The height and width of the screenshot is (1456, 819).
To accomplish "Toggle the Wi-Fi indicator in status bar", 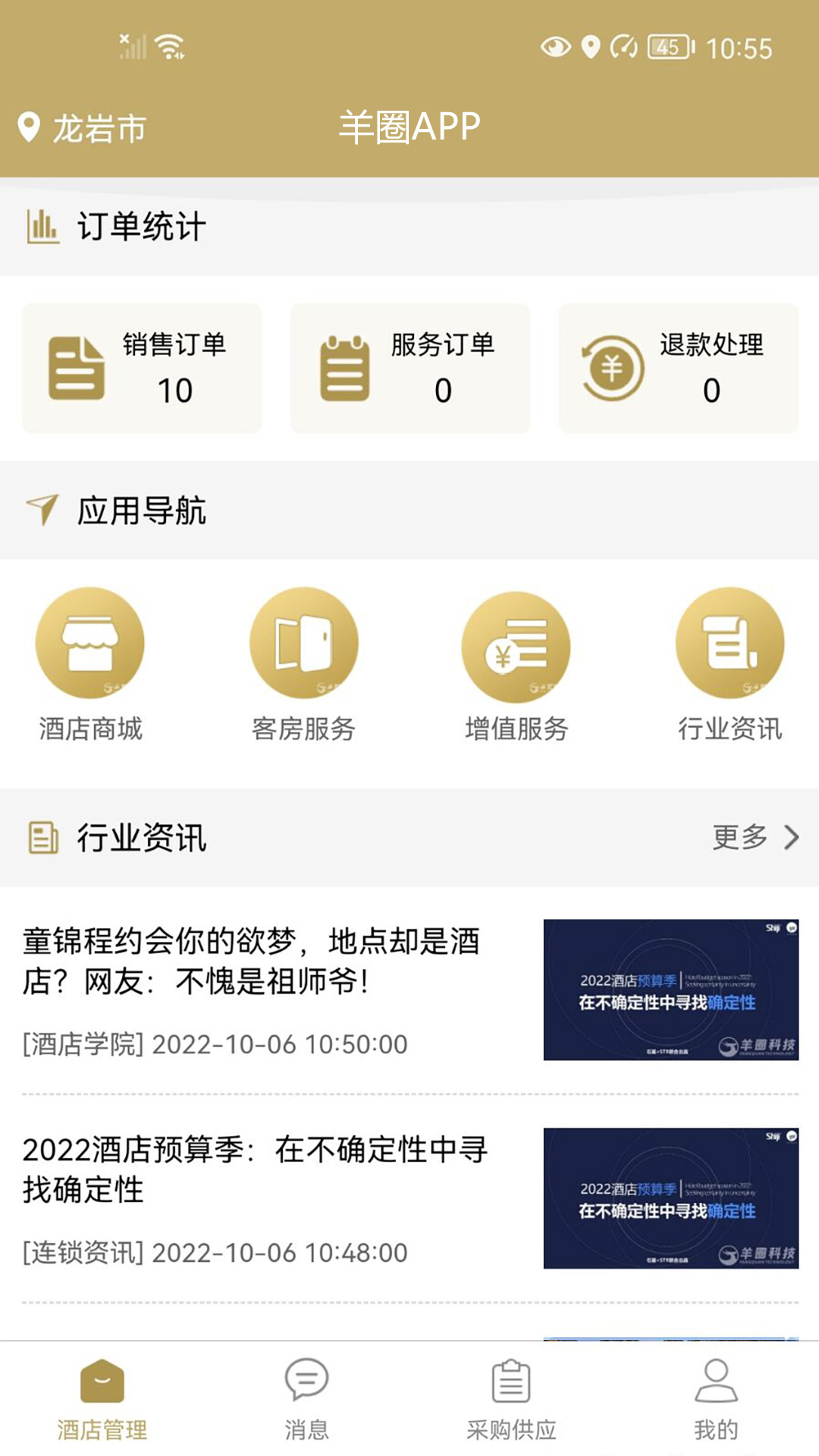I will 168,47.
